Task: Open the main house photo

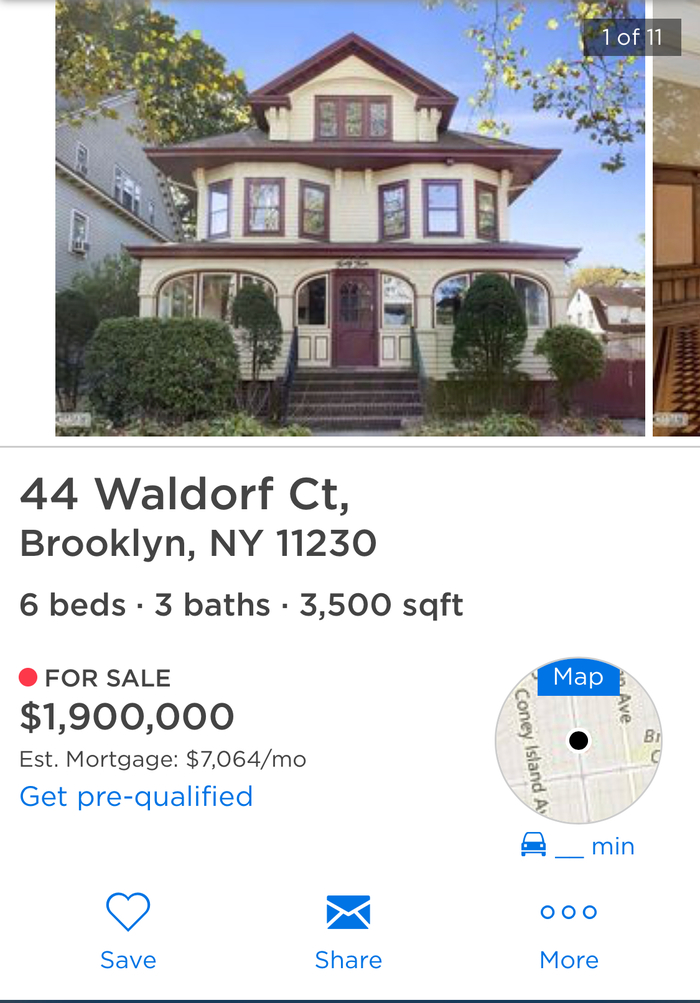Action: 350,218
